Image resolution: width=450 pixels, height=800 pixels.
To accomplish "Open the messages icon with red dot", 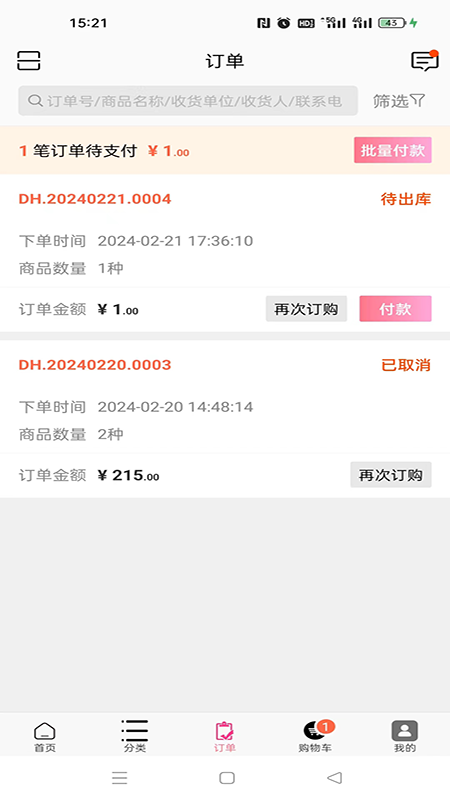I will [424, 61].
